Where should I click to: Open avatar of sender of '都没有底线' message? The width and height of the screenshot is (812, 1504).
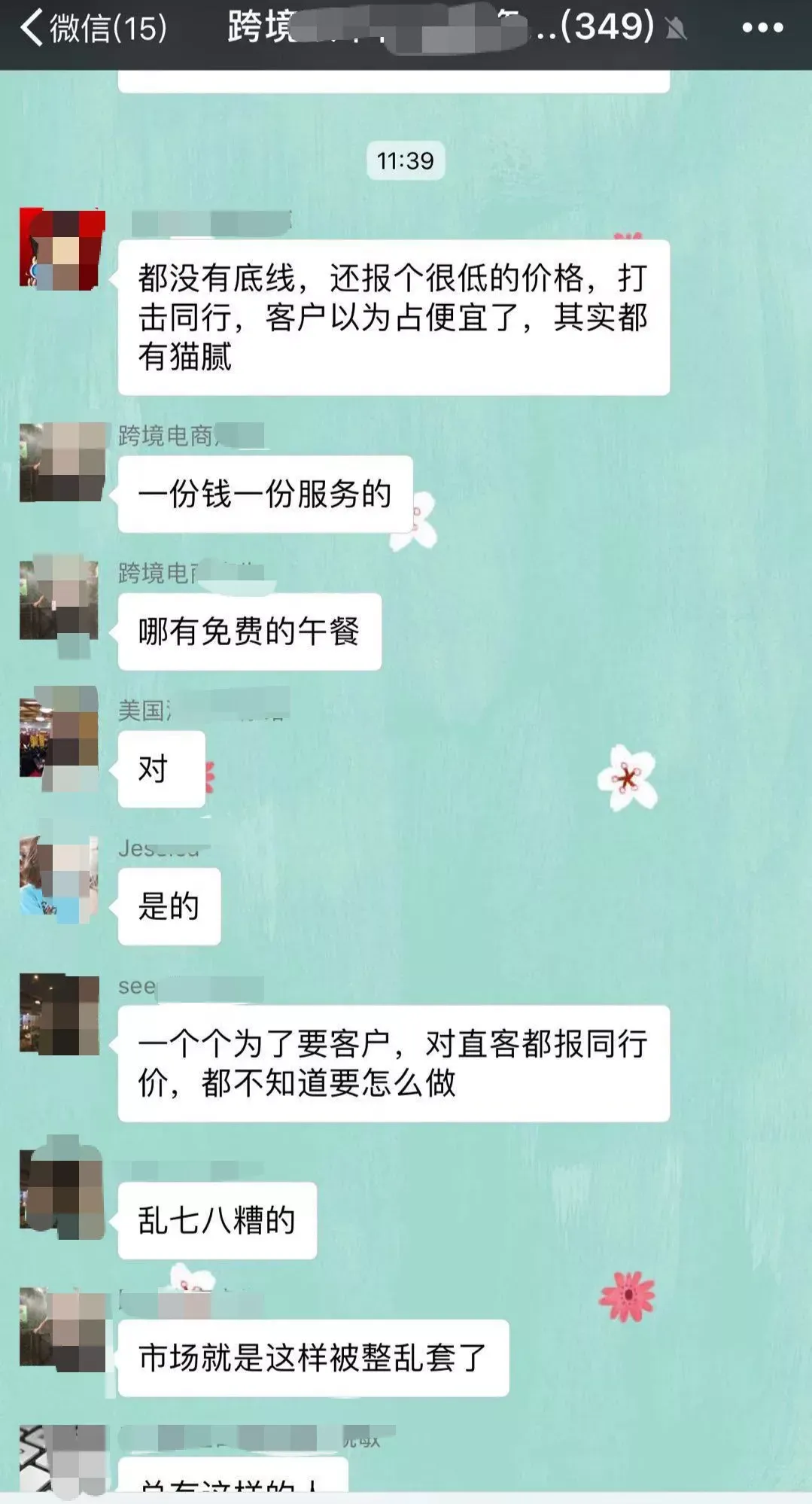[x=61, y=250]
